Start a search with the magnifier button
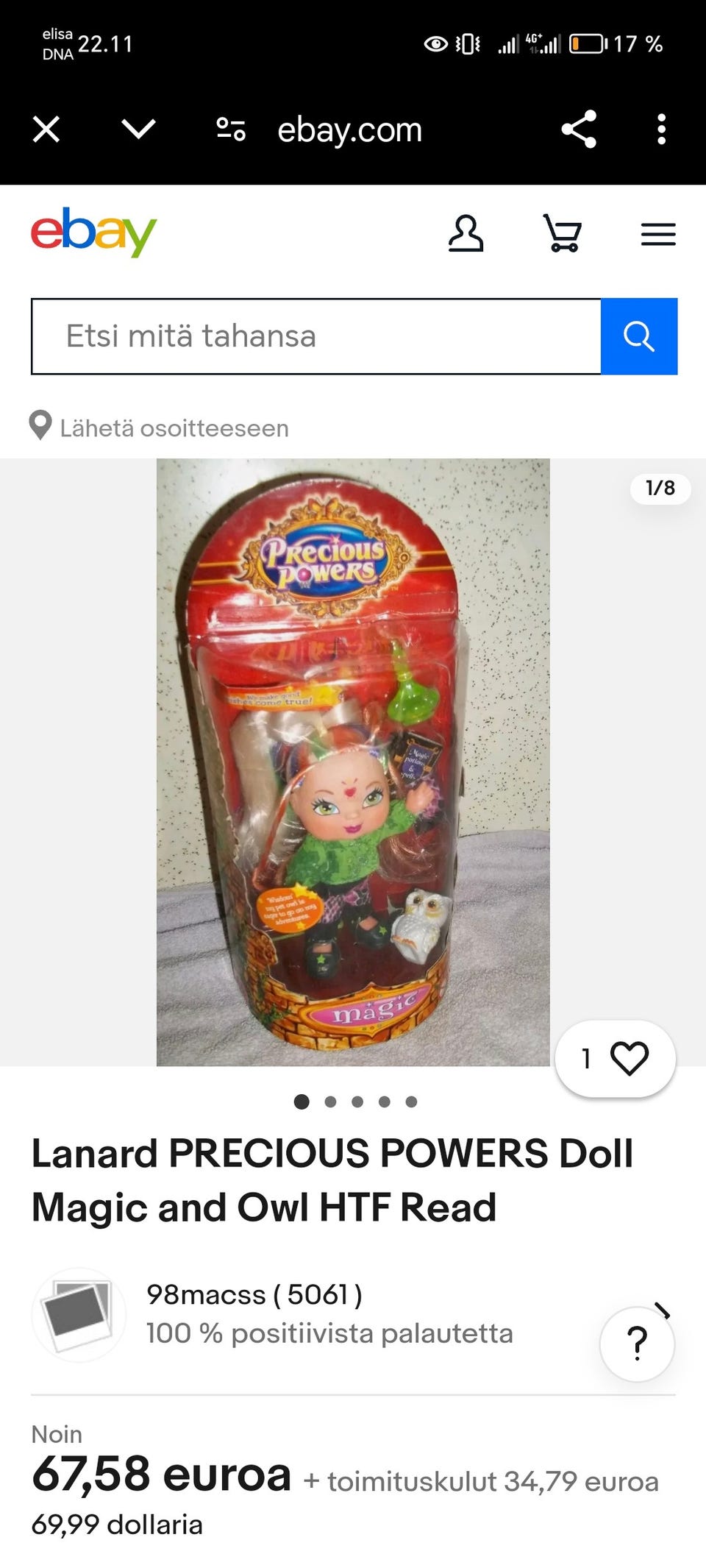Viewport: 706px width, 1568px height. (638, 336)
